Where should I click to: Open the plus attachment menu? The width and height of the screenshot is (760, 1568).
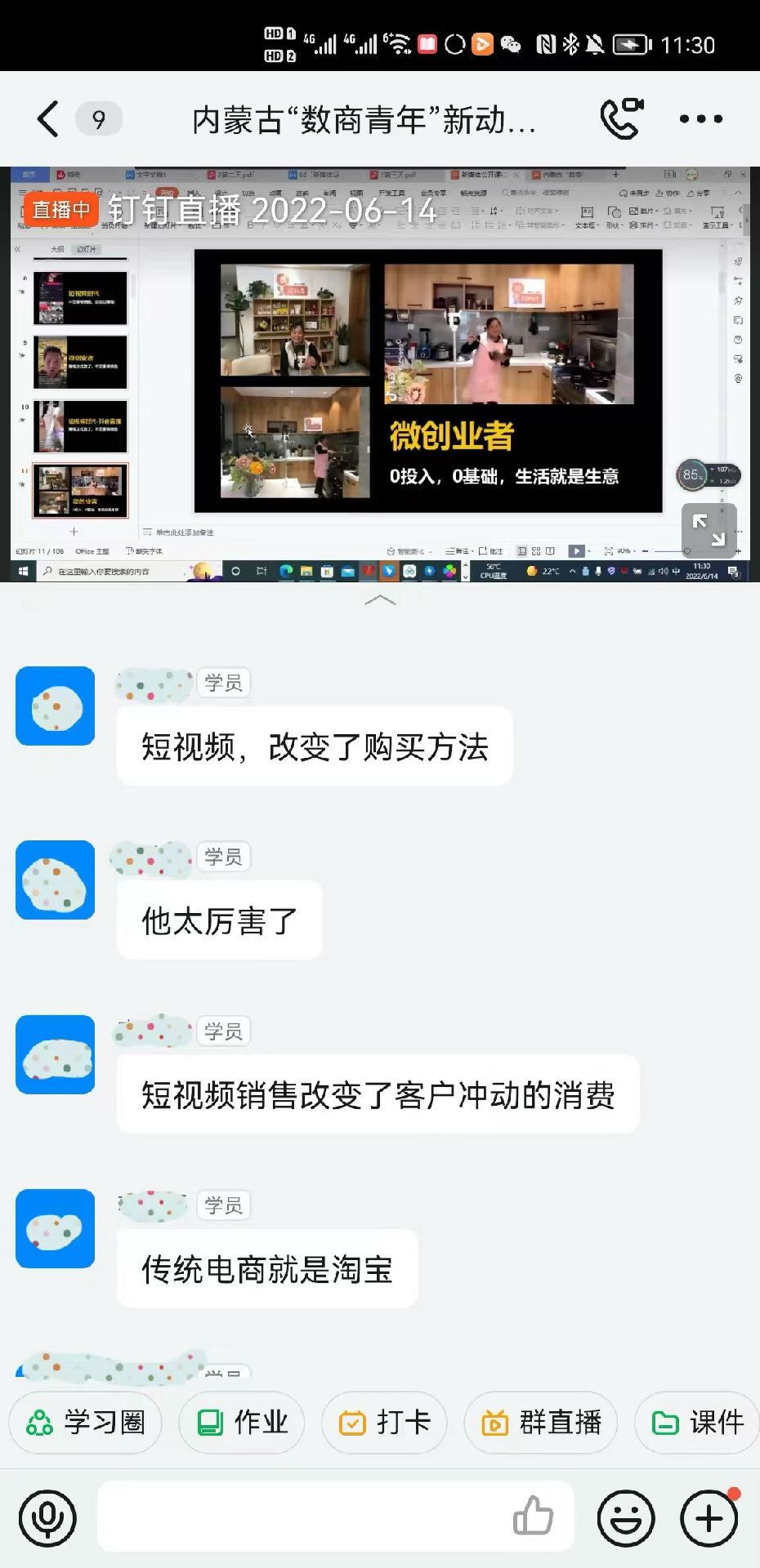(709, 1518)
